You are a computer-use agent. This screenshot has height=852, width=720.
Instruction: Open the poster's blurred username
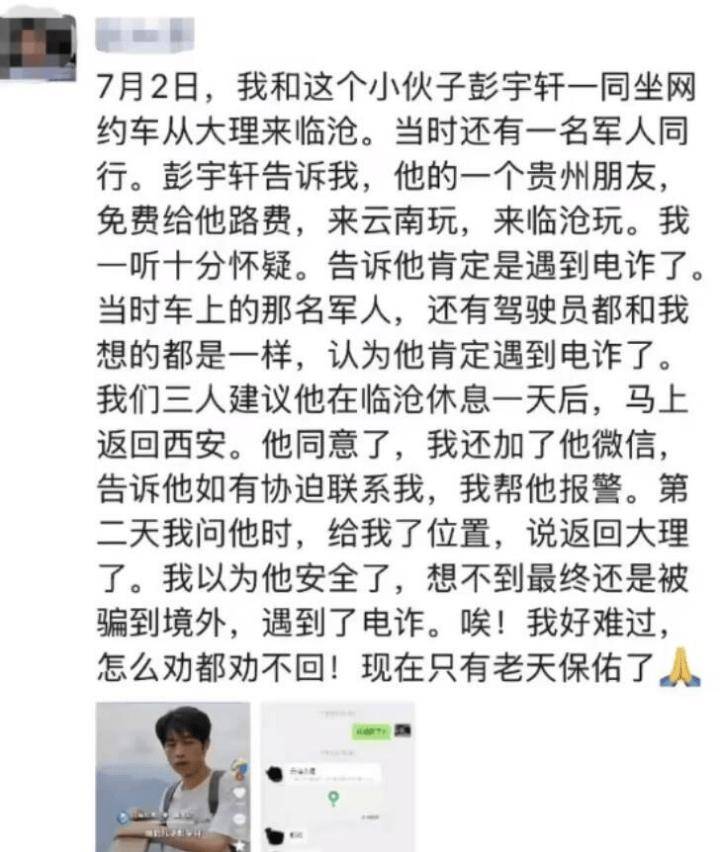tap(143, 35)
